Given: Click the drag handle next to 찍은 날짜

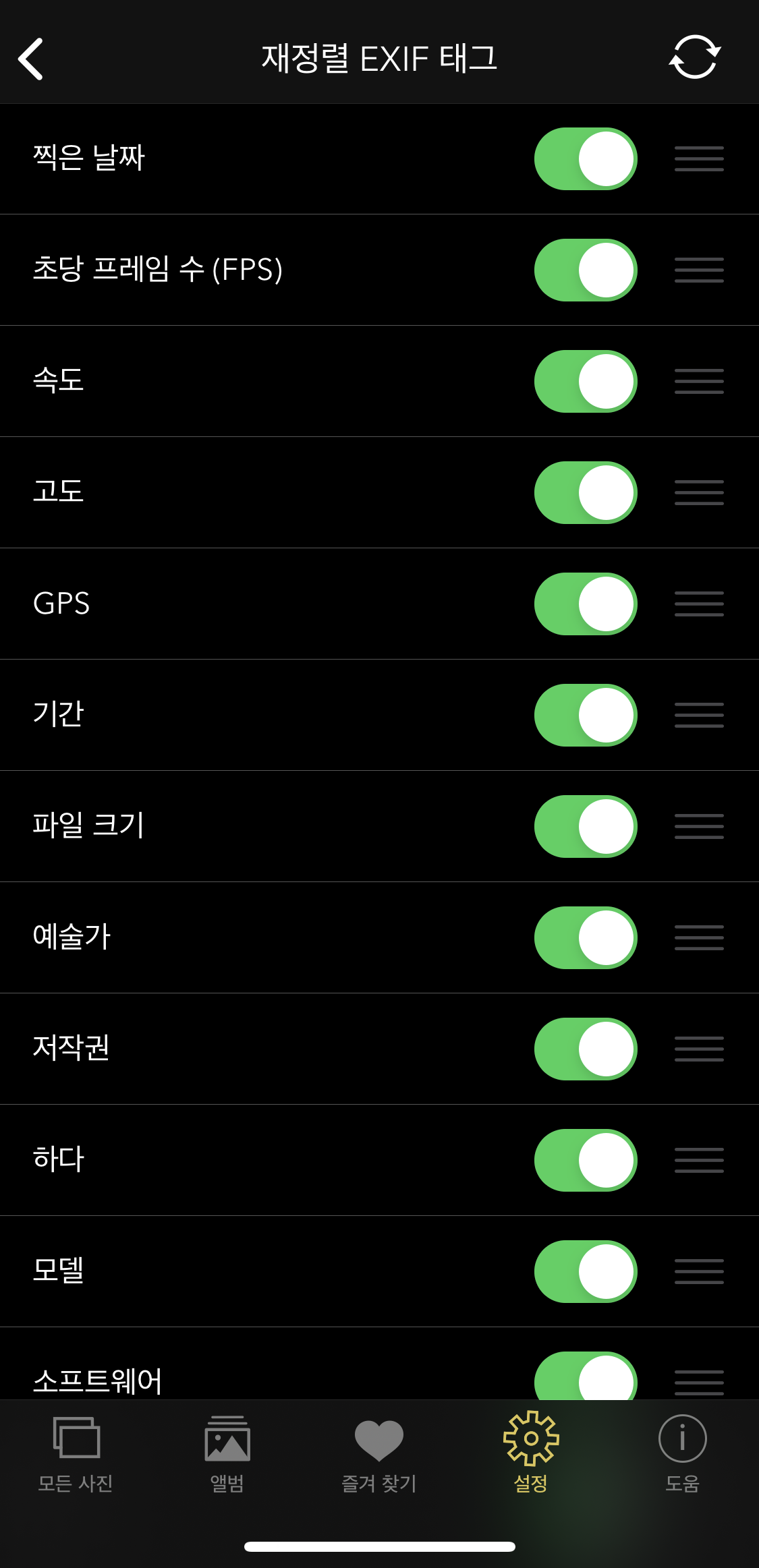Looking at the screenshot, I should tap(698, 157).
